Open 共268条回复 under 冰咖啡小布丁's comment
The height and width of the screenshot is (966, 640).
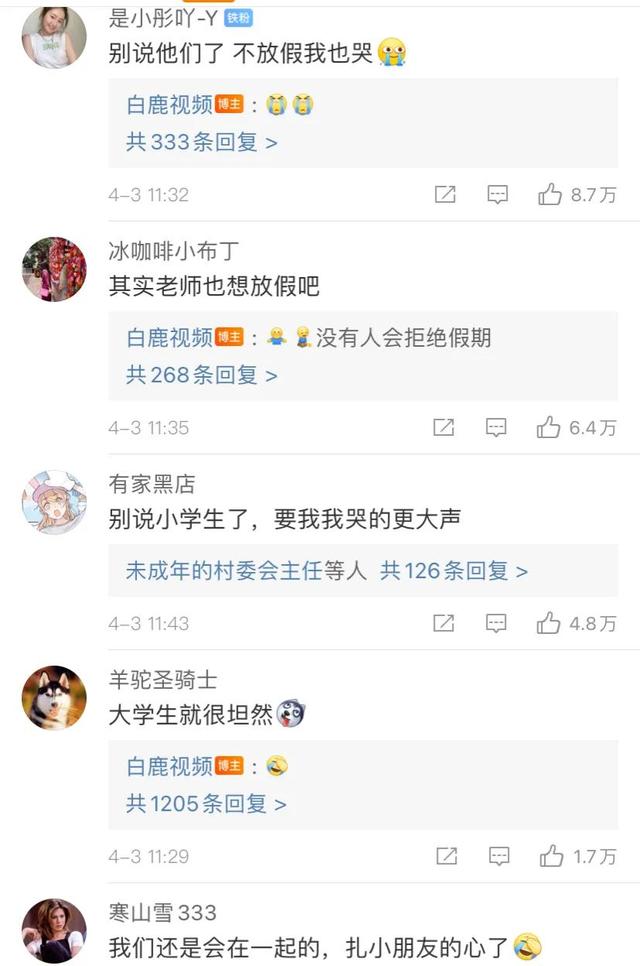201,375
